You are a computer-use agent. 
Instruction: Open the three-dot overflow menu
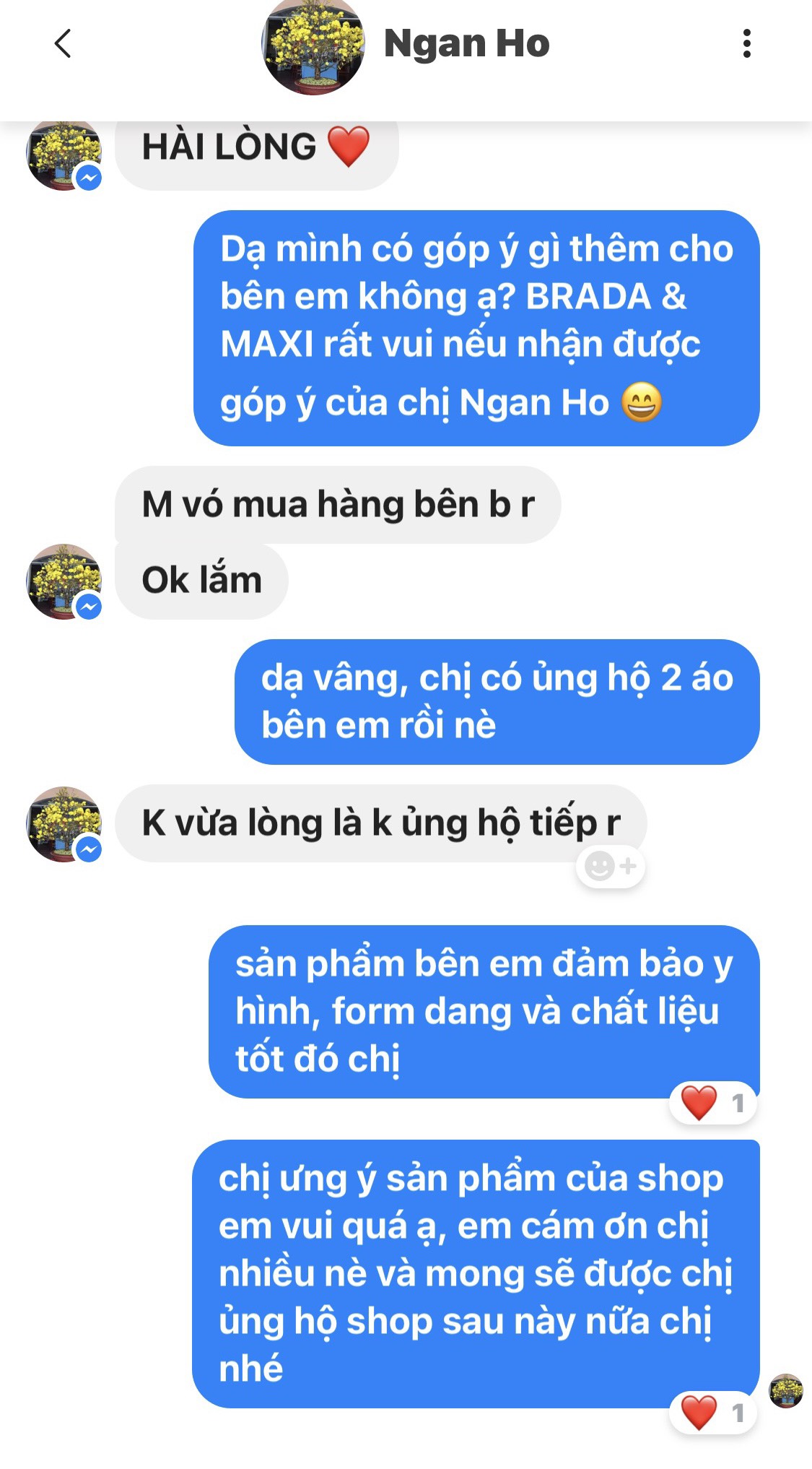click(746, 44)
